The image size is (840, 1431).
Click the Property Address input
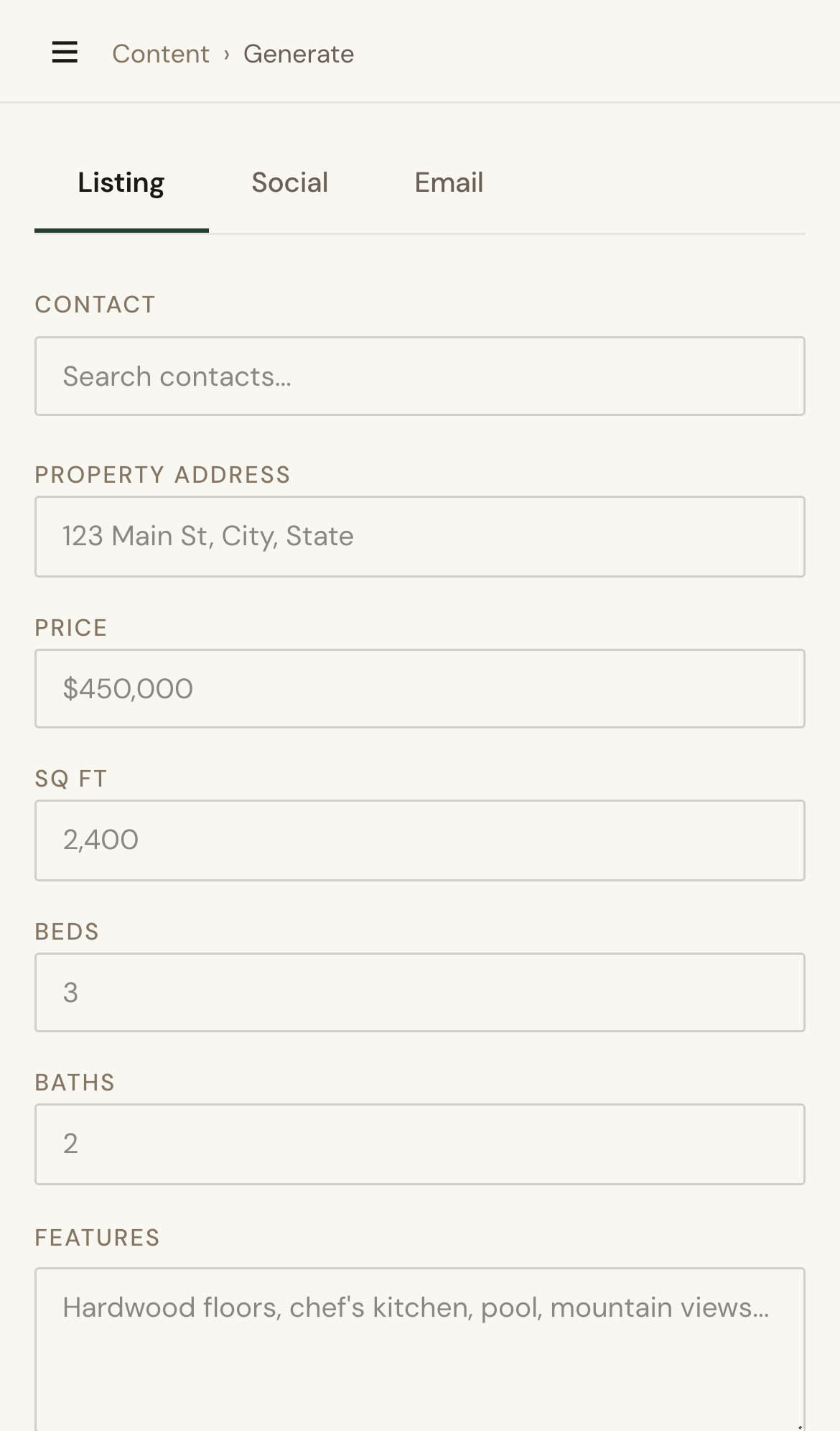click(419, 536)
